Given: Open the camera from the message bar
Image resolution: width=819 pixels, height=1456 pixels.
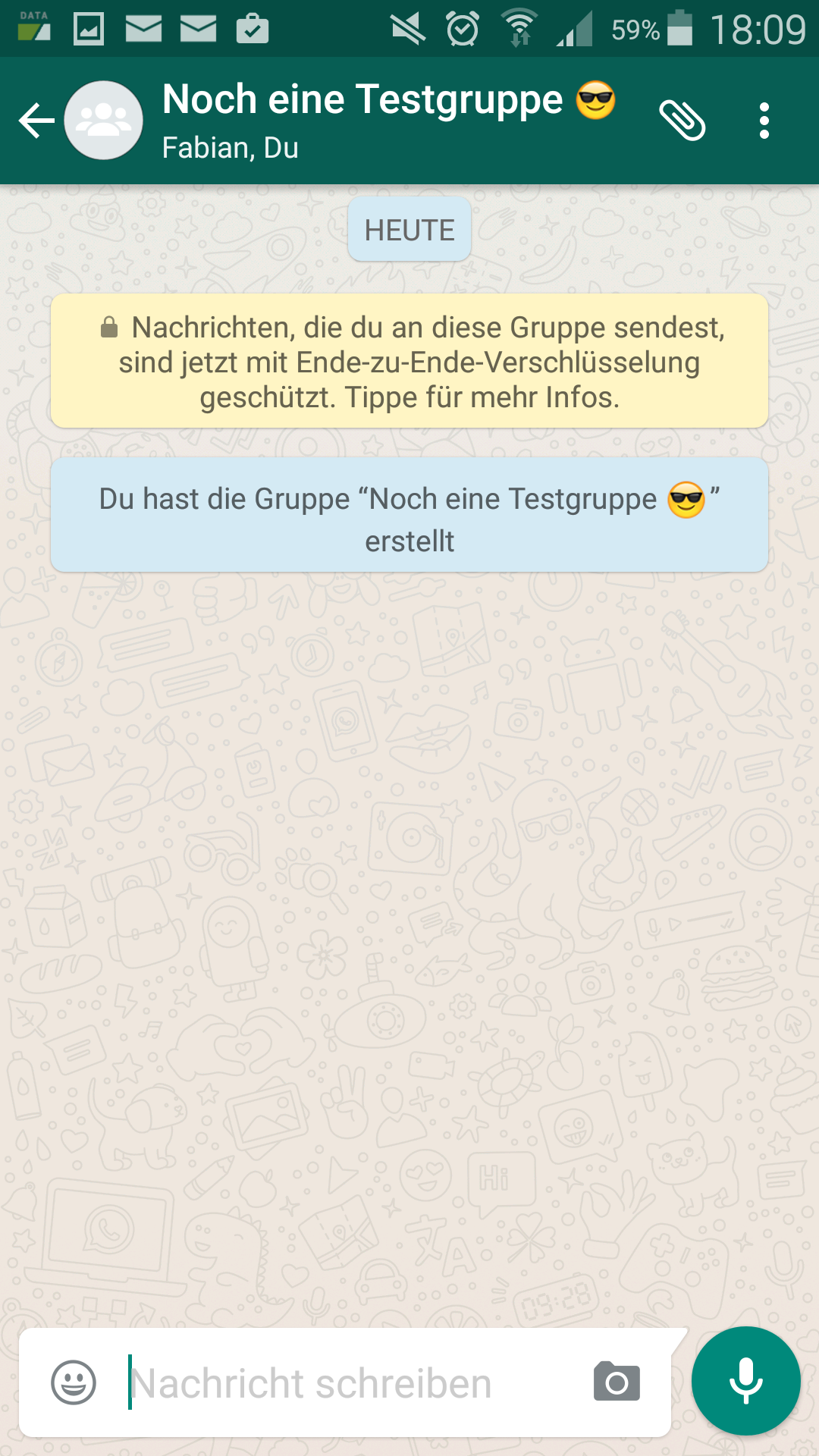Looking at the screenshot, I should pos(617,1382).
